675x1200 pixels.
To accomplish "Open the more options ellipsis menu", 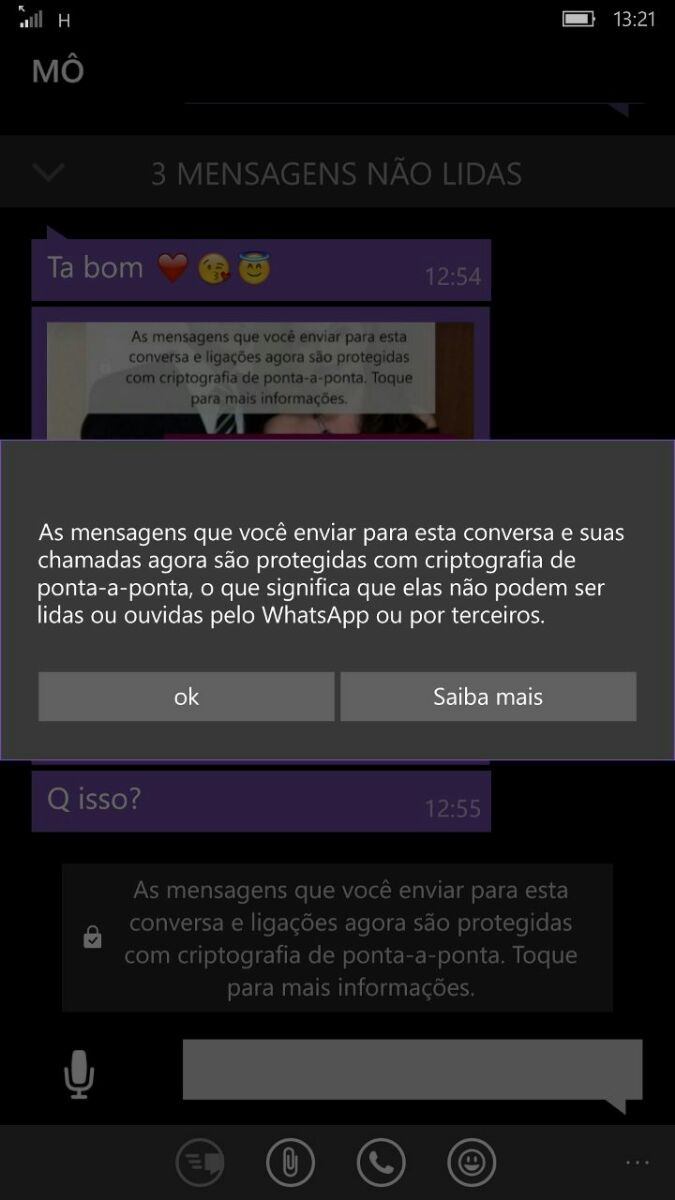I will click(636, 1162).
